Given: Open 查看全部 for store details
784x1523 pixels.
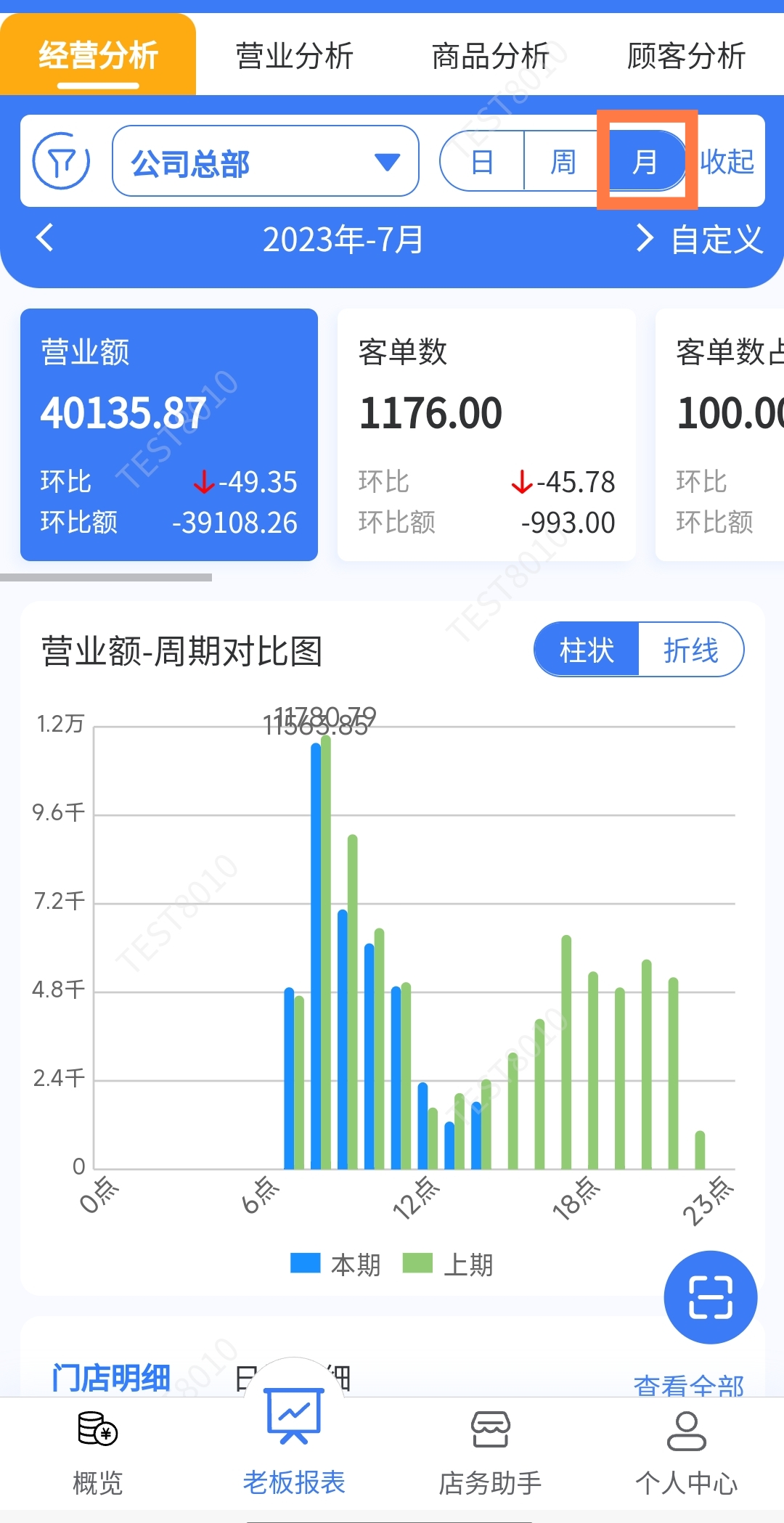Looking at the screenshot, I should pos(688,1385).
